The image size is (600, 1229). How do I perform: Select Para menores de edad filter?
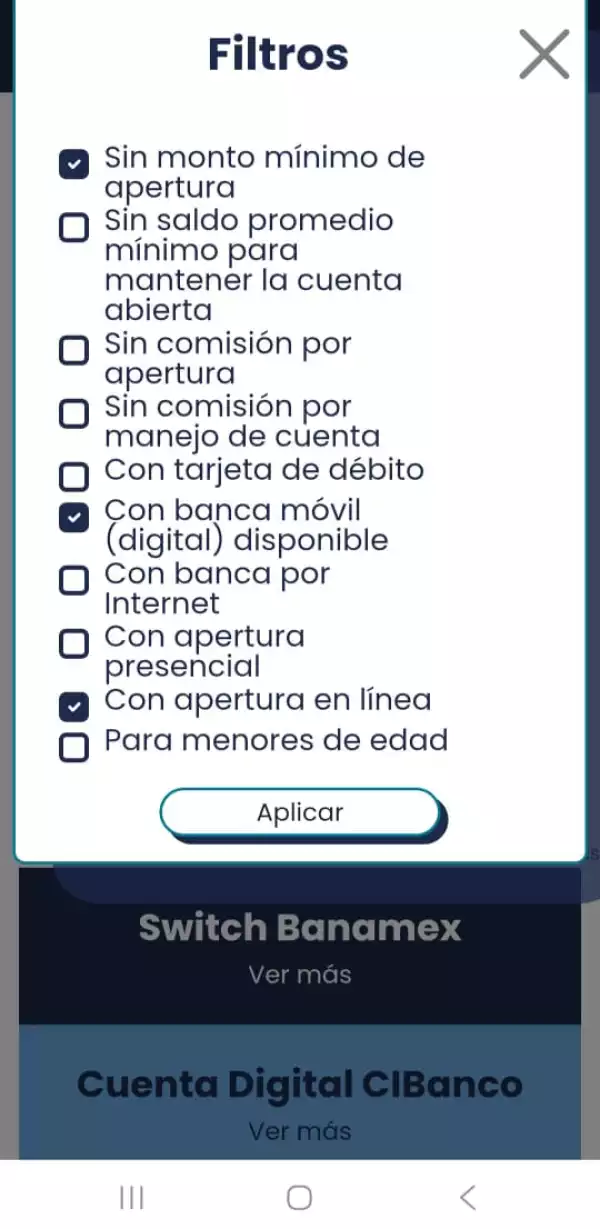click(73, 746)
